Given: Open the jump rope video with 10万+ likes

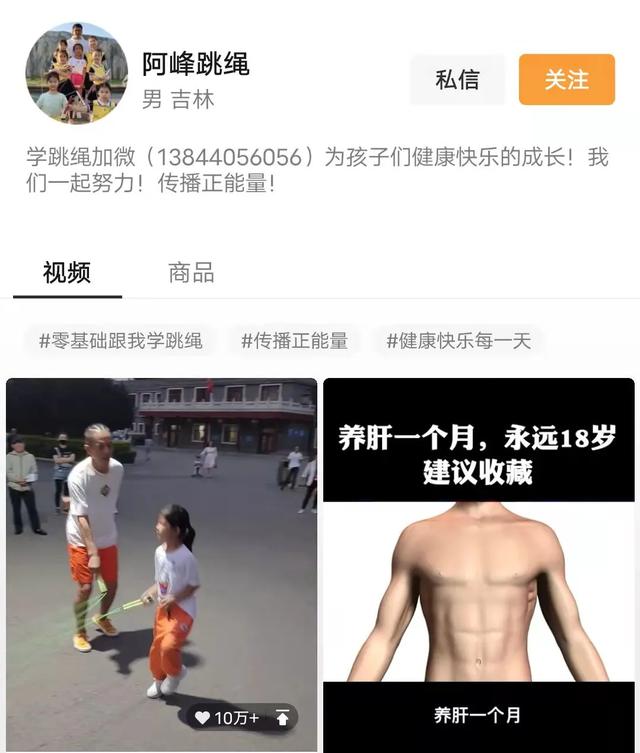Looking at the screenshot, I should click(162, 560).
